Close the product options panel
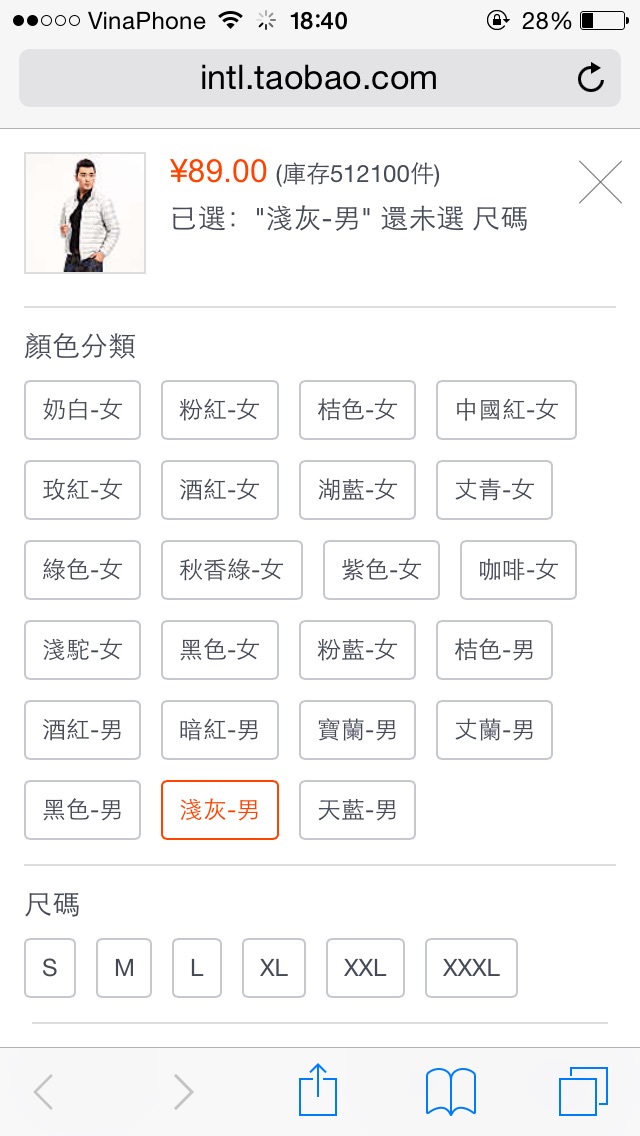The width and height of the screenshot is (640, 1136). tap(600, 182)
